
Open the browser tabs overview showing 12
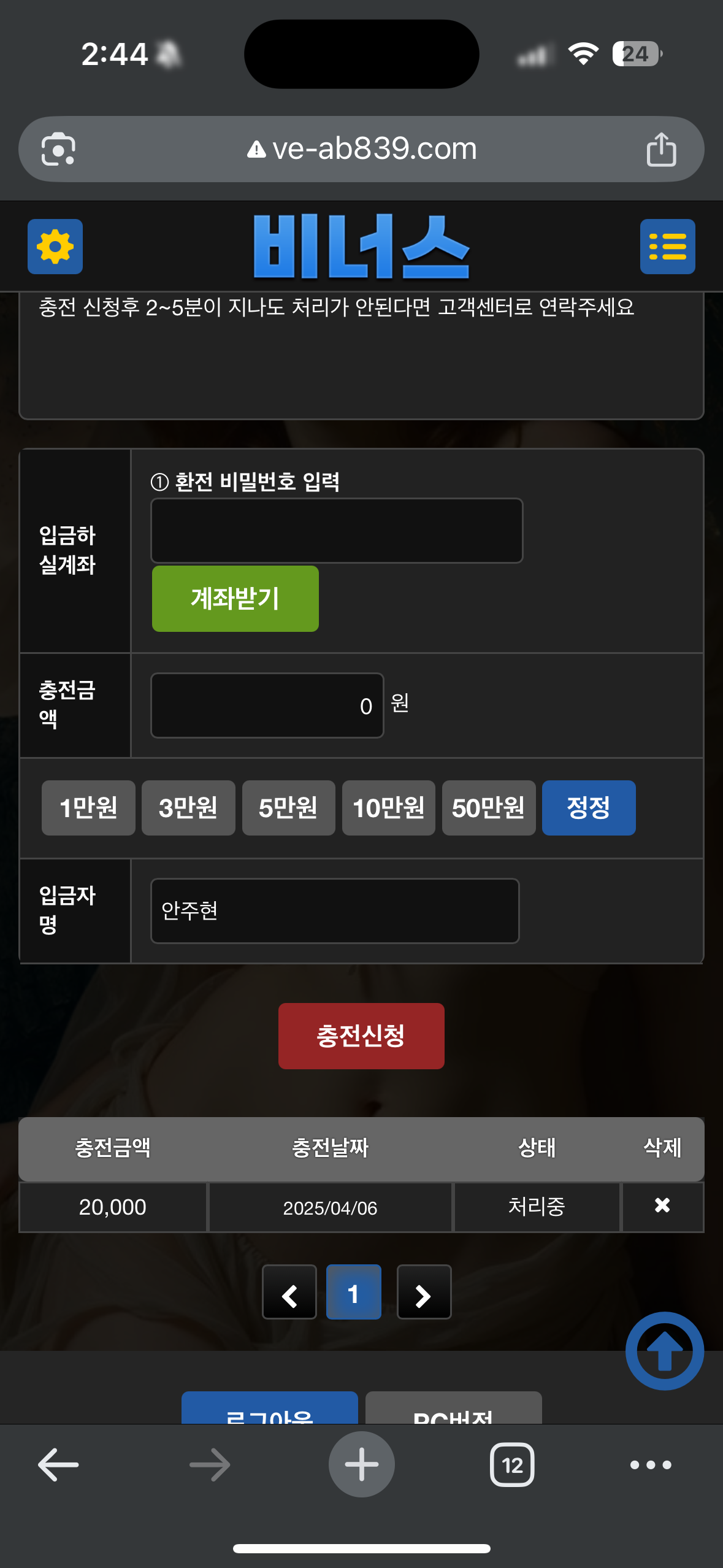[512, 1465]
